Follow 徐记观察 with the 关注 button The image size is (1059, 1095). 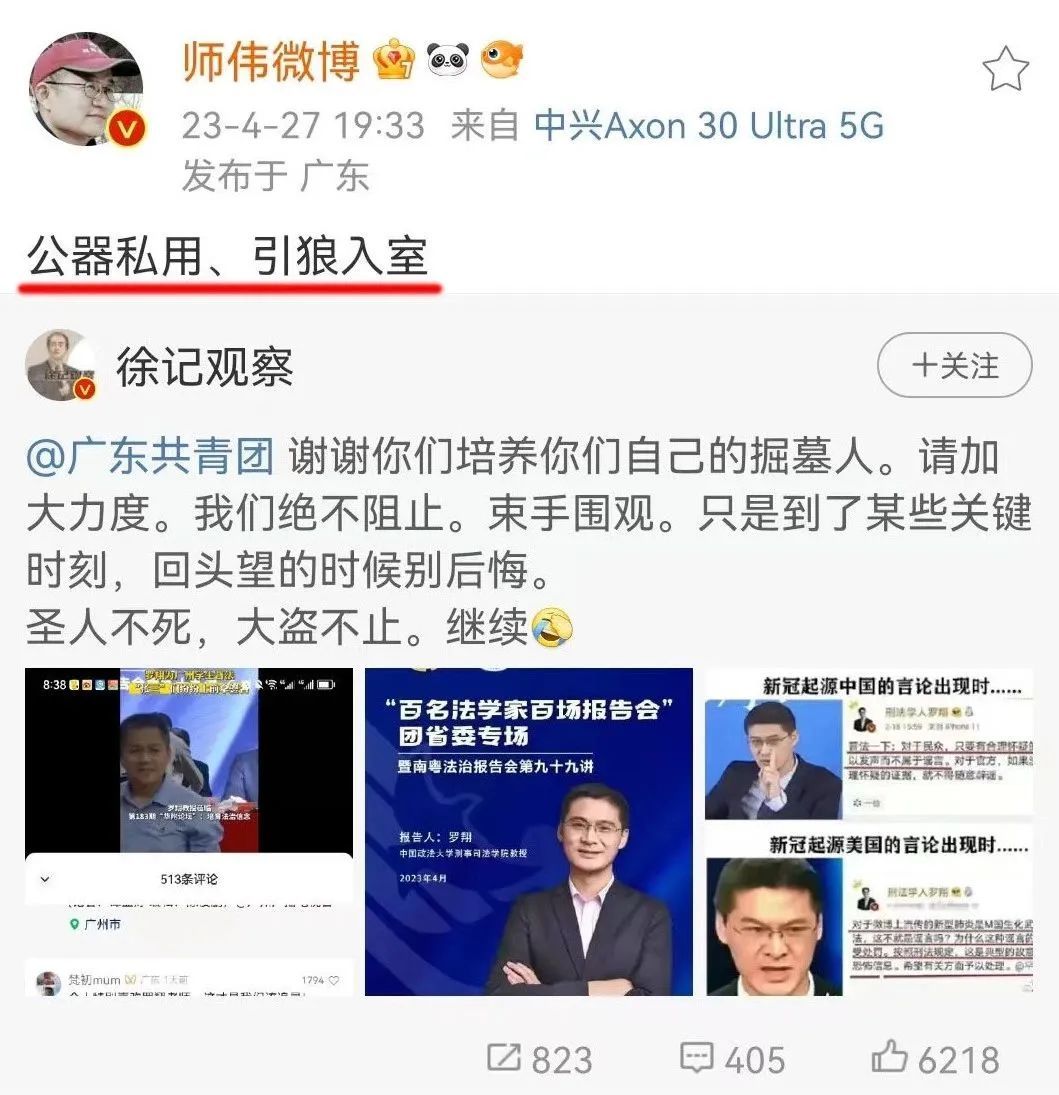(x=954, y=366)
